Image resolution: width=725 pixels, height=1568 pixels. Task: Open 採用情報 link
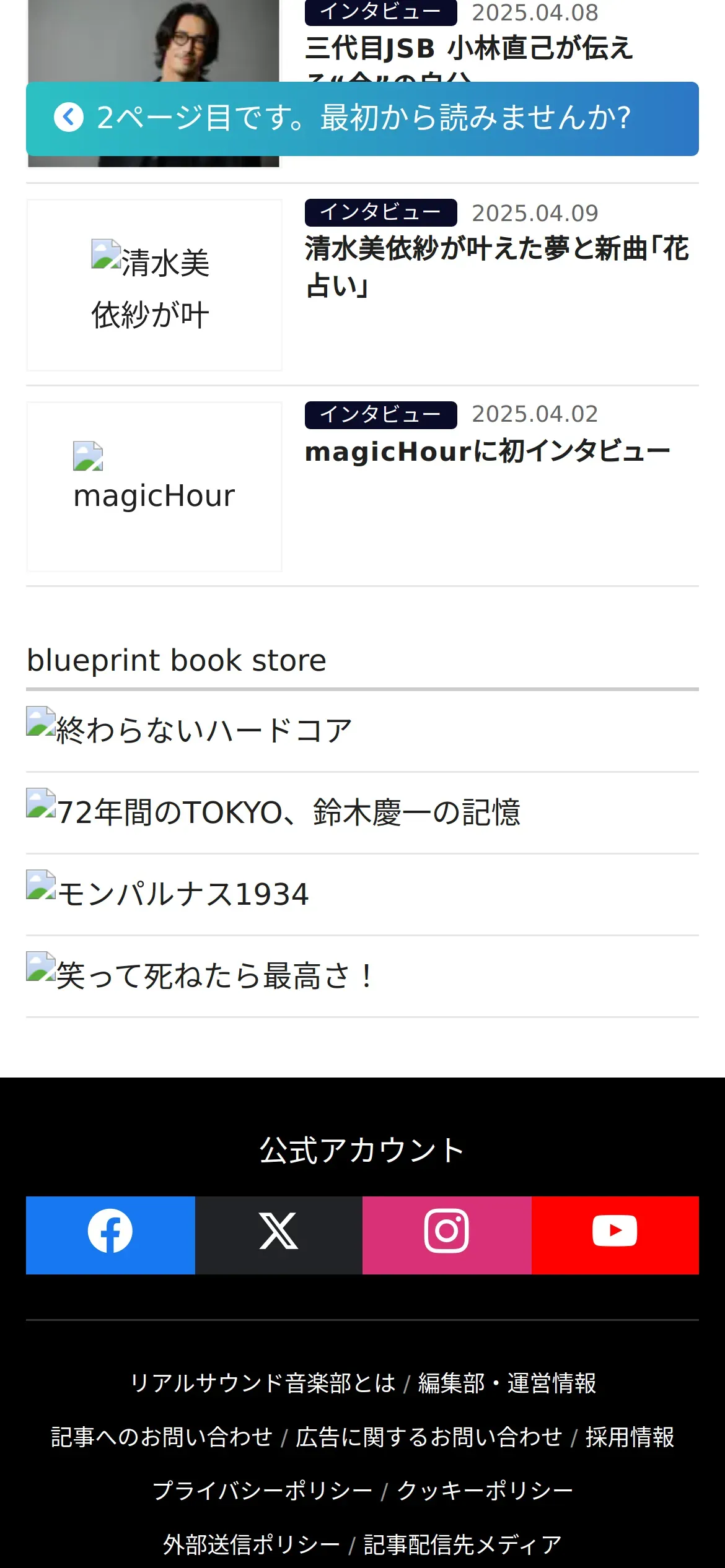630,1437
